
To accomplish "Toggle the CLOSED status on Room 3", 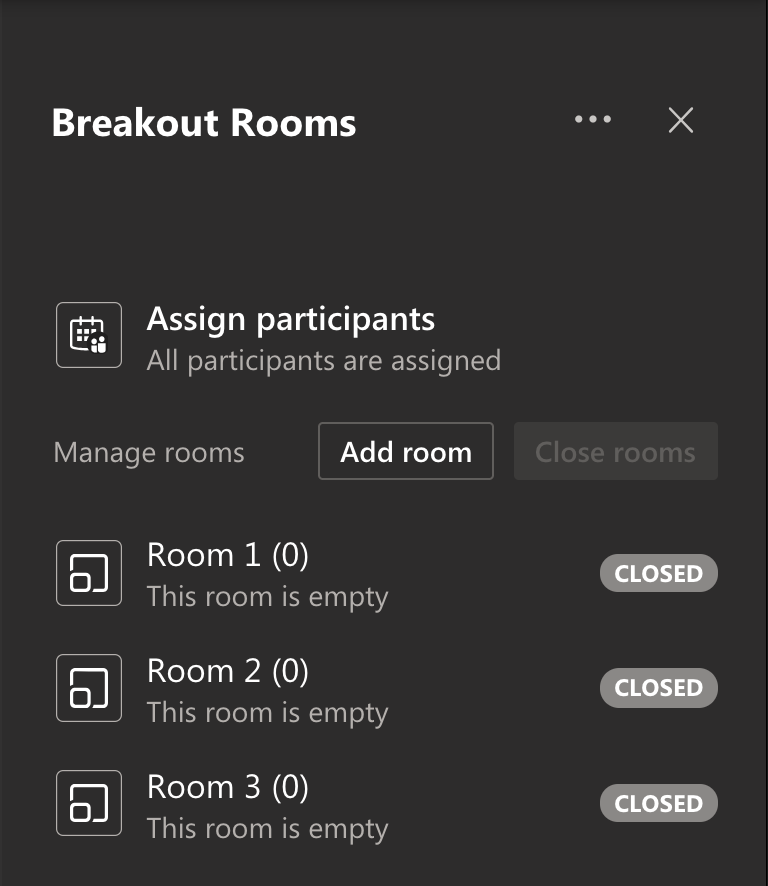I will coord(658,802).
